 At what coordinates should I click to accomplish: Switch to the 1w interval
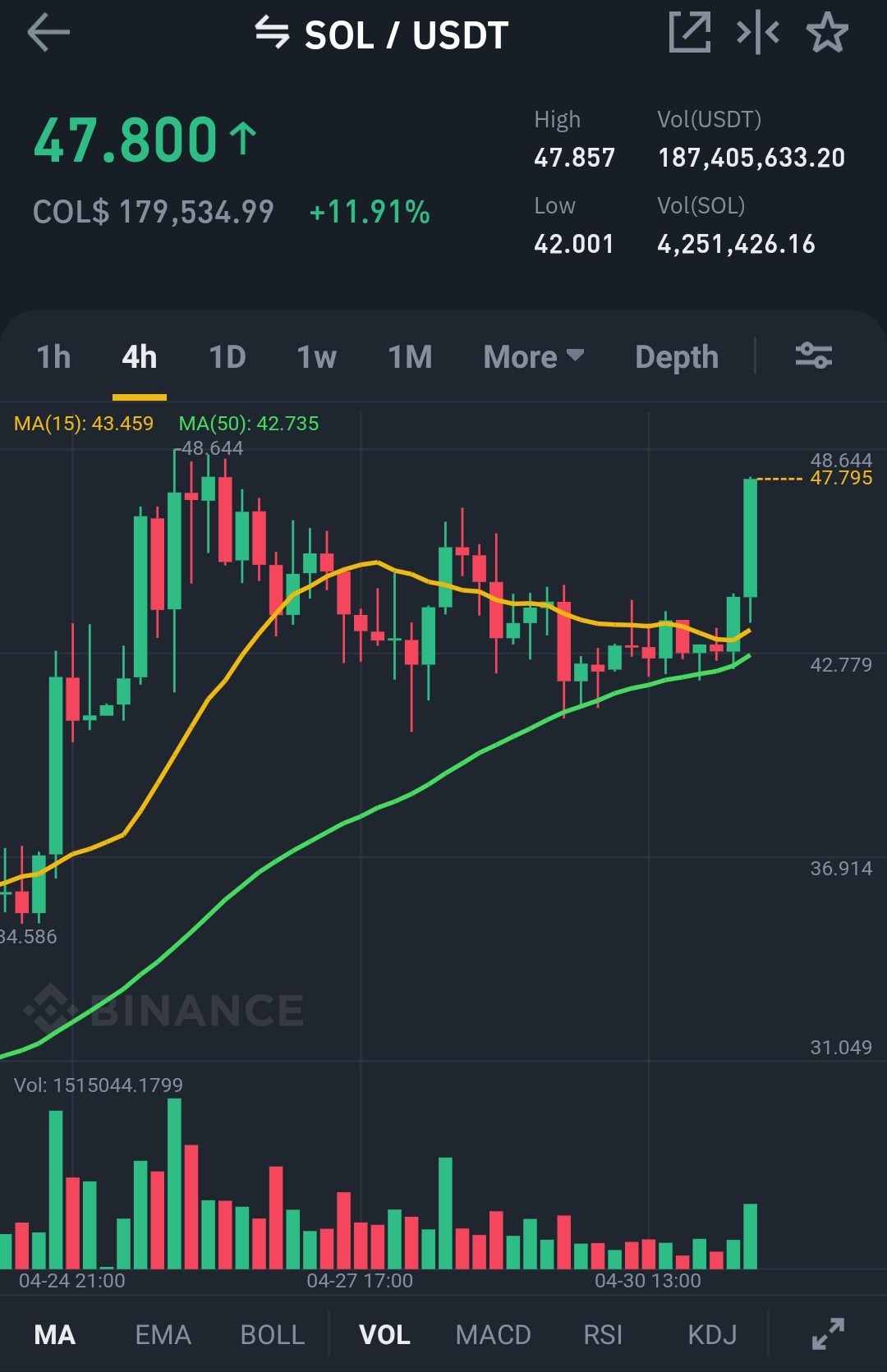point(316,357)
